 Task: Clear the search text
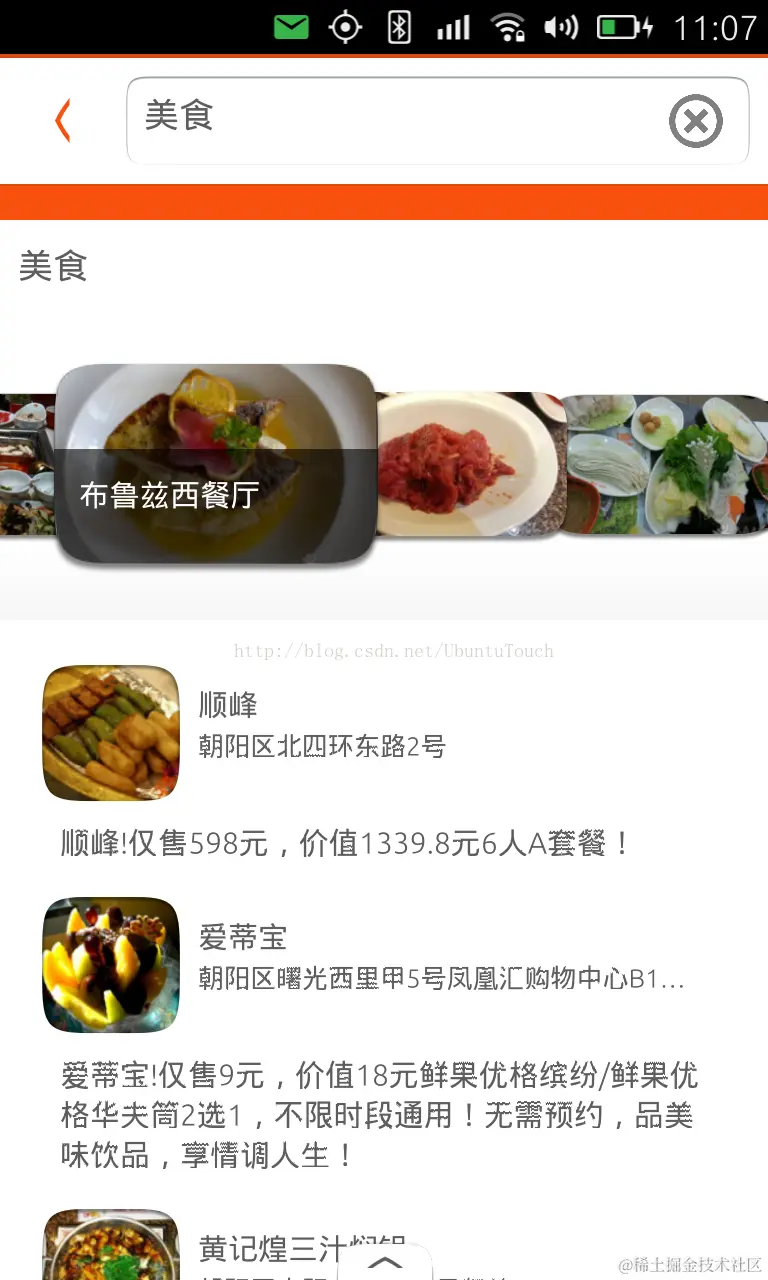point(695,122)
